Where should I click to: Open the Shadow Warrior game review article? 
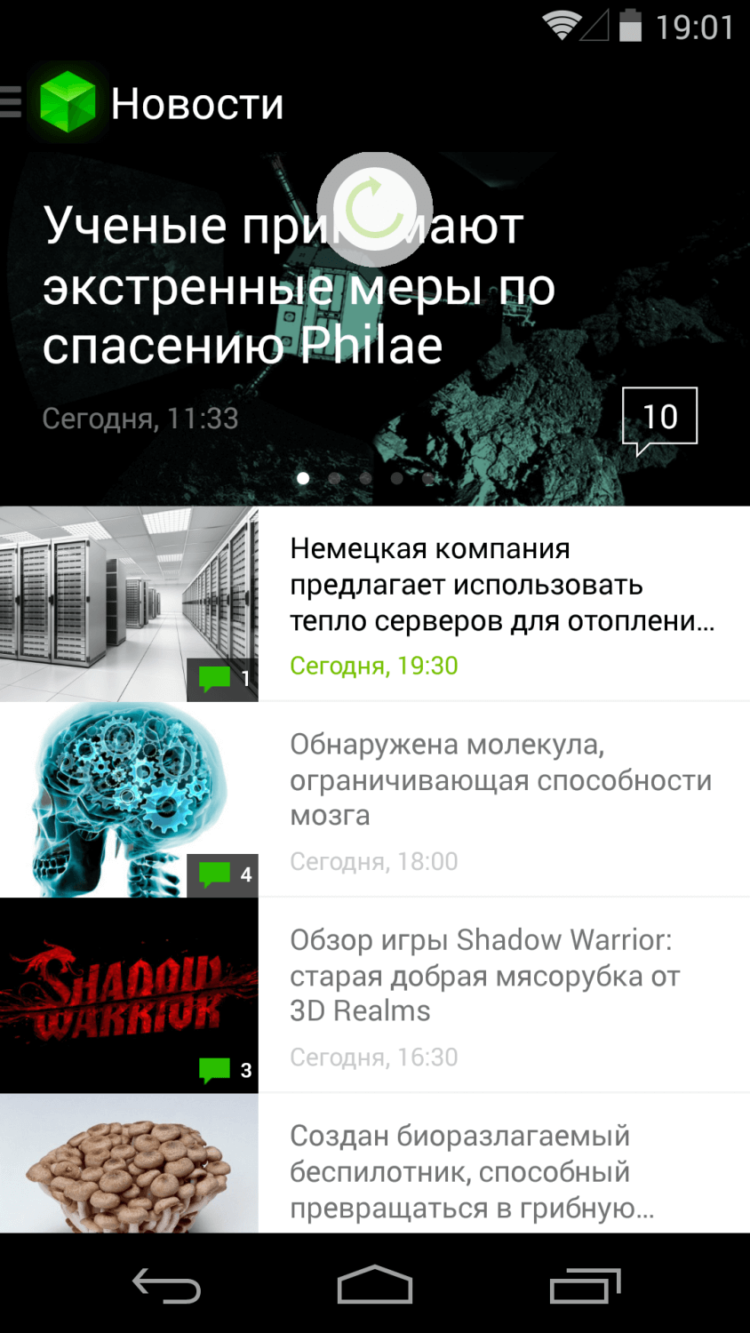[x=480, y=975]
